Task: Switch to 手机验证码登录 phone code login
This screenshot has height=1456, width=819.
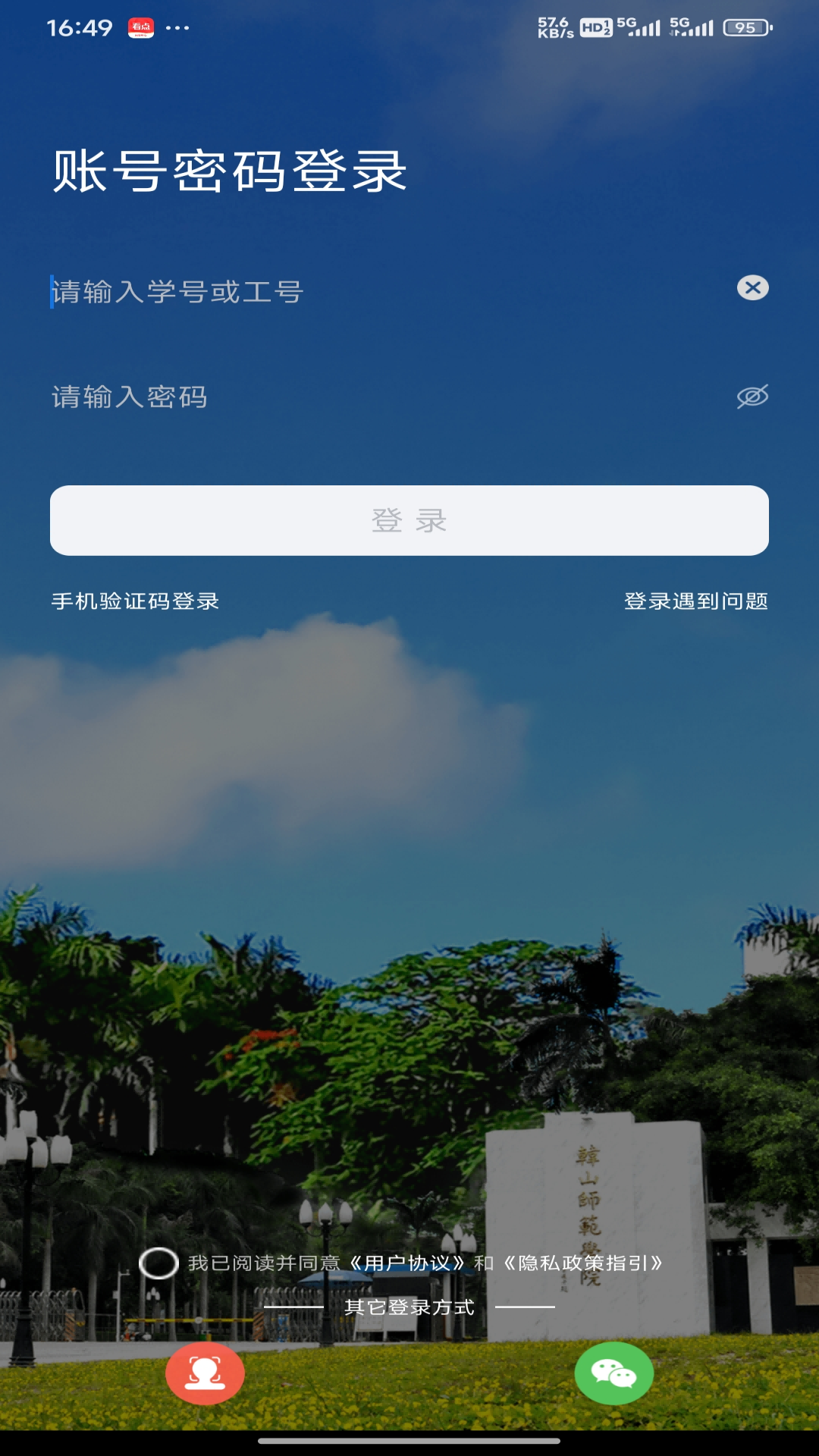Action: click(x=135, y=601)
